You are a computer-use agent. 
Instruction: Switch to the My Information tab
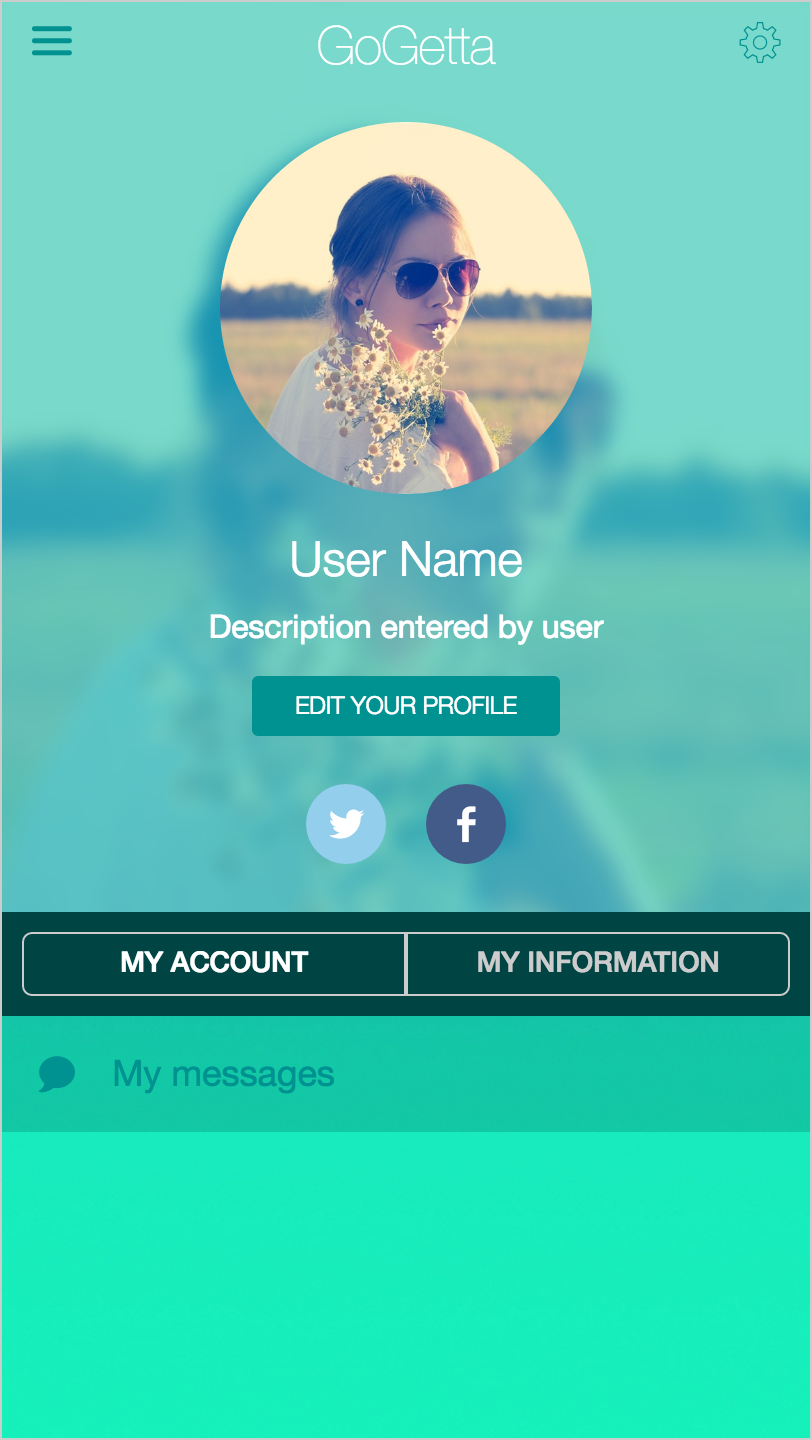[598, 963]
